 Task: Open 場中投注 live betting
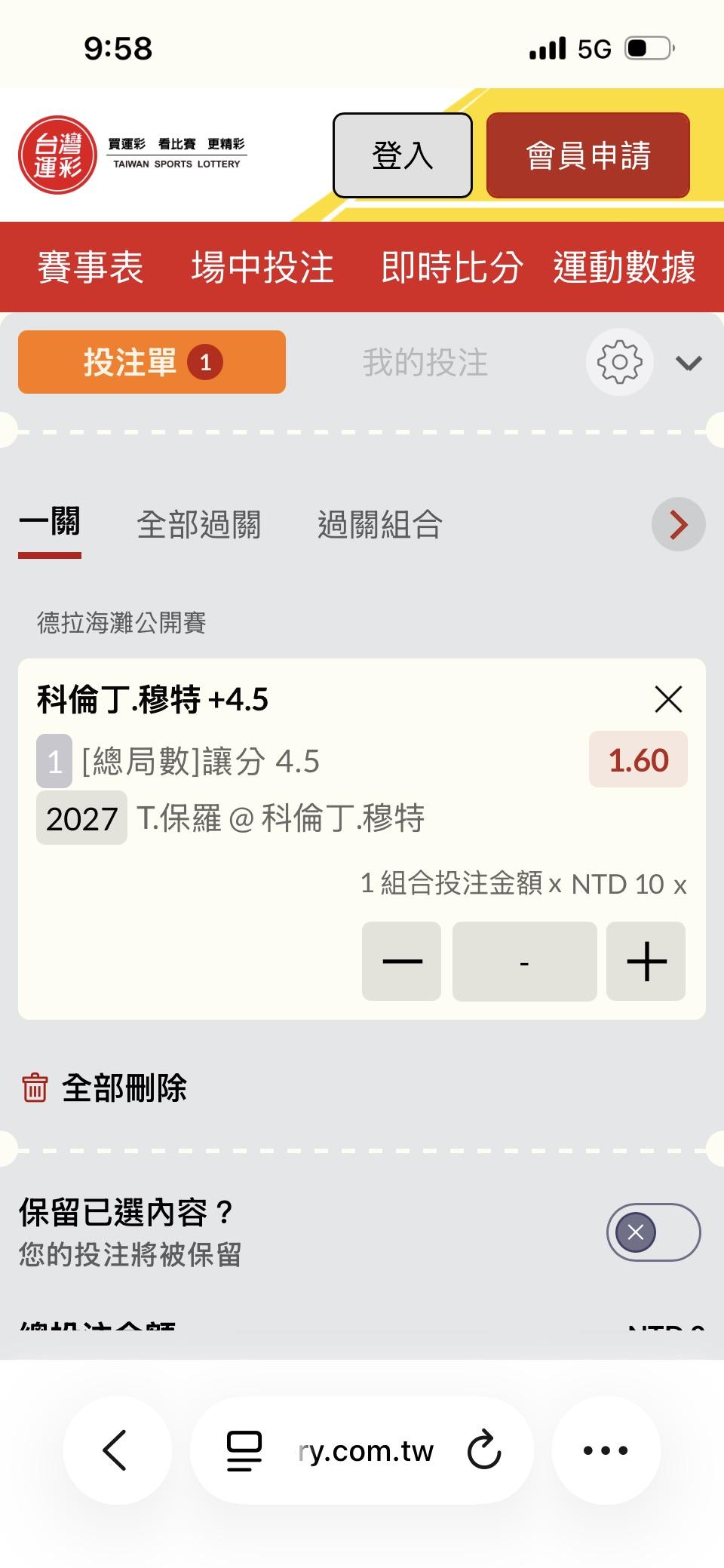(262, 267)
